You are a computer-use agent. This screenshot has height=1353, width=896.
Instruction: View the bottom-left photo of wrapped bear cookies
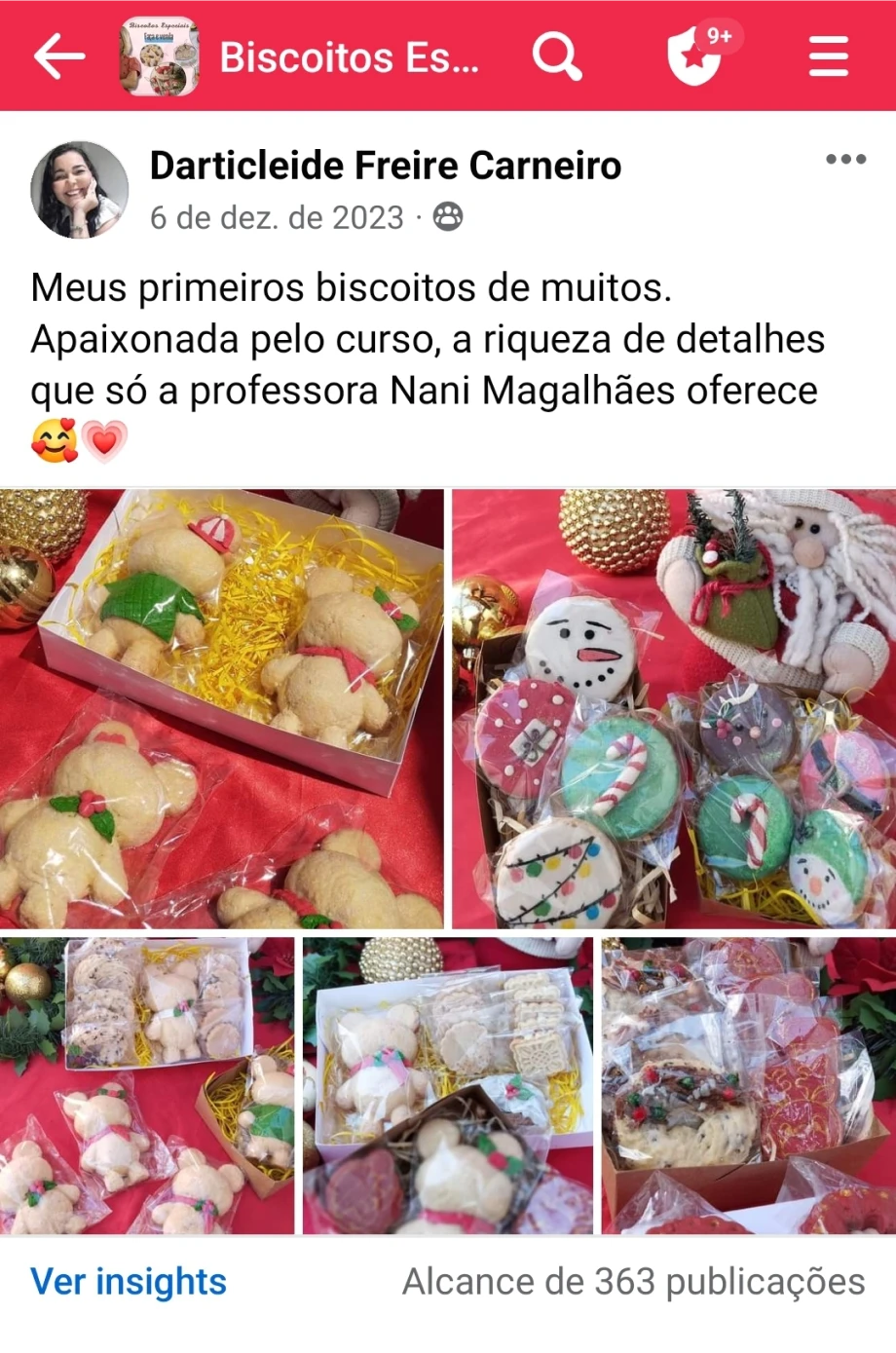pos(147,1085)
